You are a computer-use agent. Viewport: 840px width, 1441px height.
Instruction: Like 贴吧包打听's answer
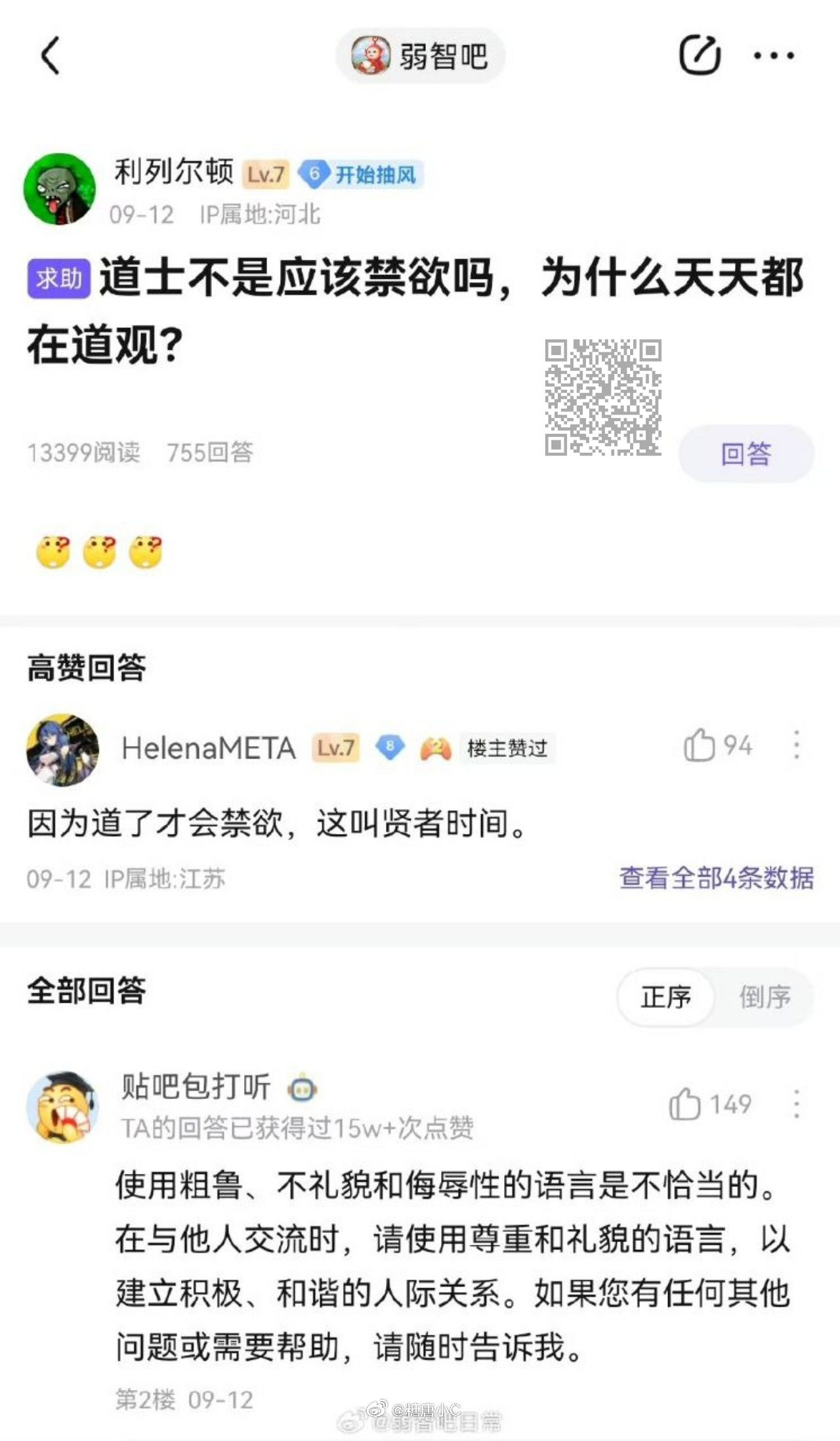pos(686,1104)
